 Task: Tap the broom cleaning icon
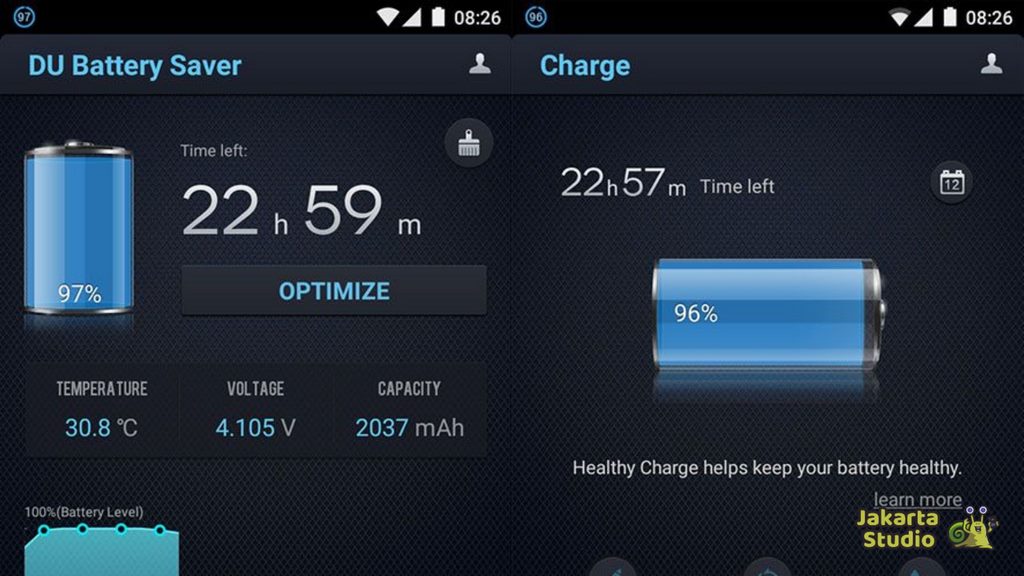pyautogui.click(x=469, y=145)
